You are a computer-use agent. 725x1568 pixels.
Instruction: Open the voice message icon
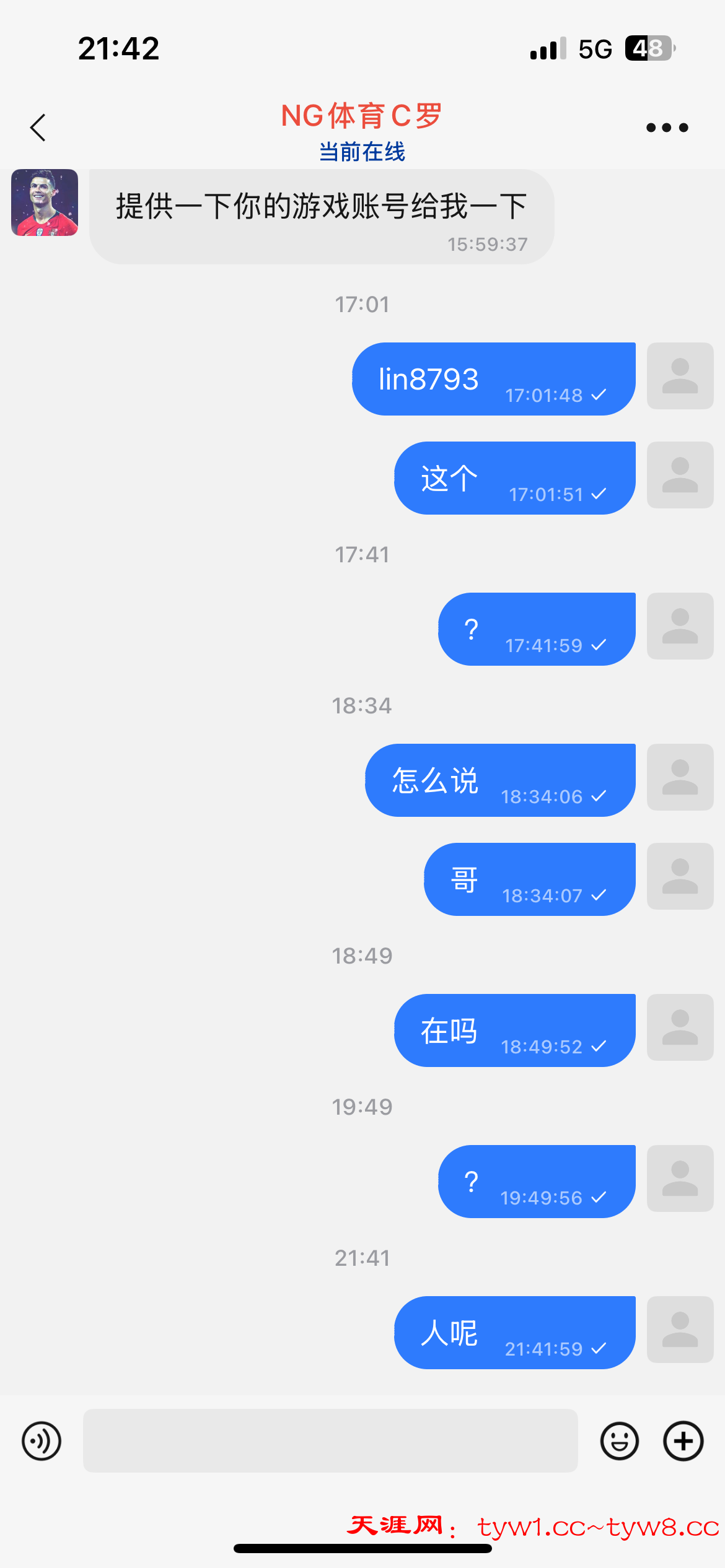point(41,1441)
